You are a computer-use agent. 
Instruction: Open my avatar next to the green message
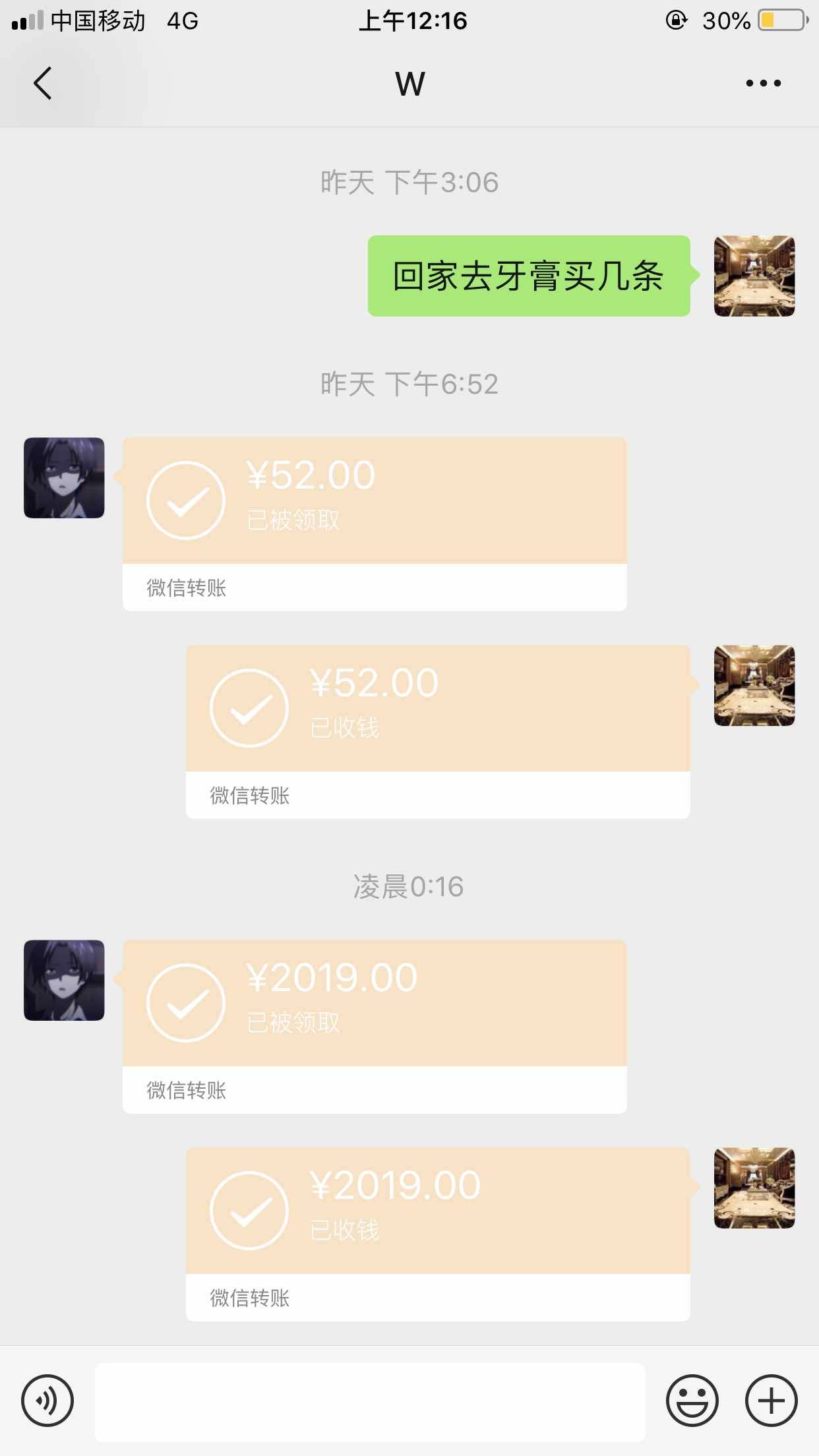(754, 276)
